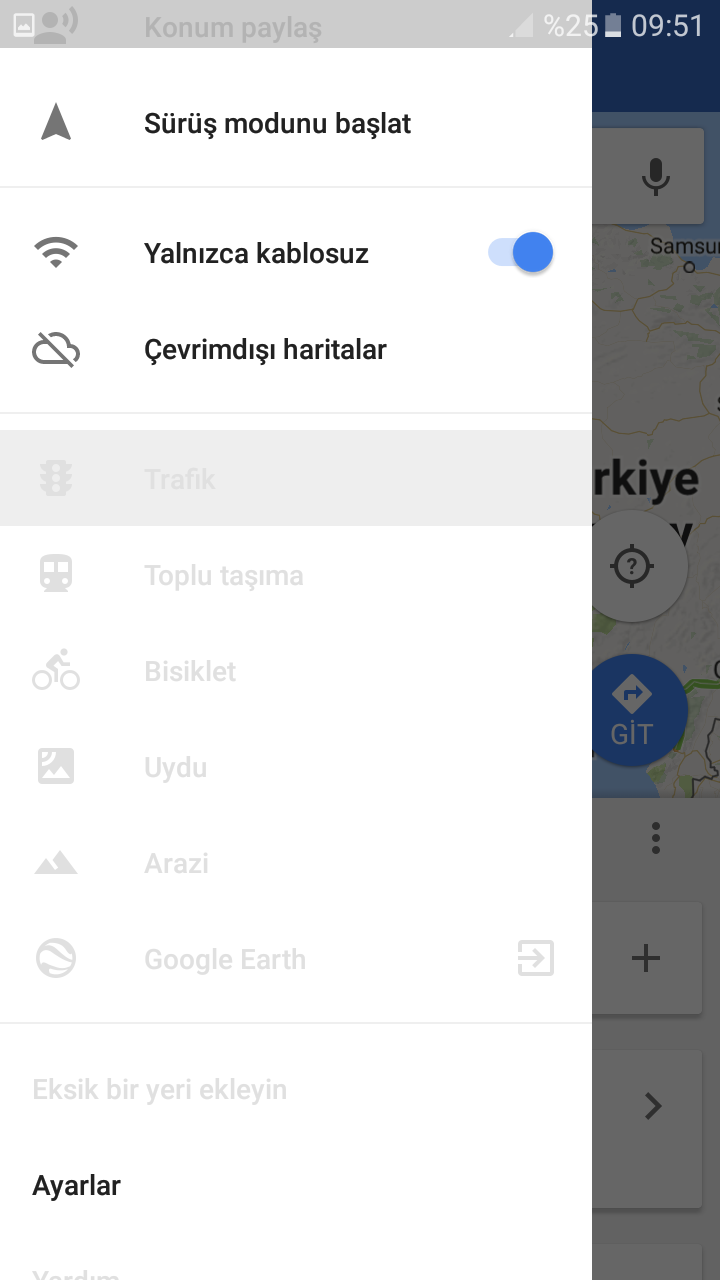Open Google Earth
Screen dimensions: 720x1280
tap(225, 959)
